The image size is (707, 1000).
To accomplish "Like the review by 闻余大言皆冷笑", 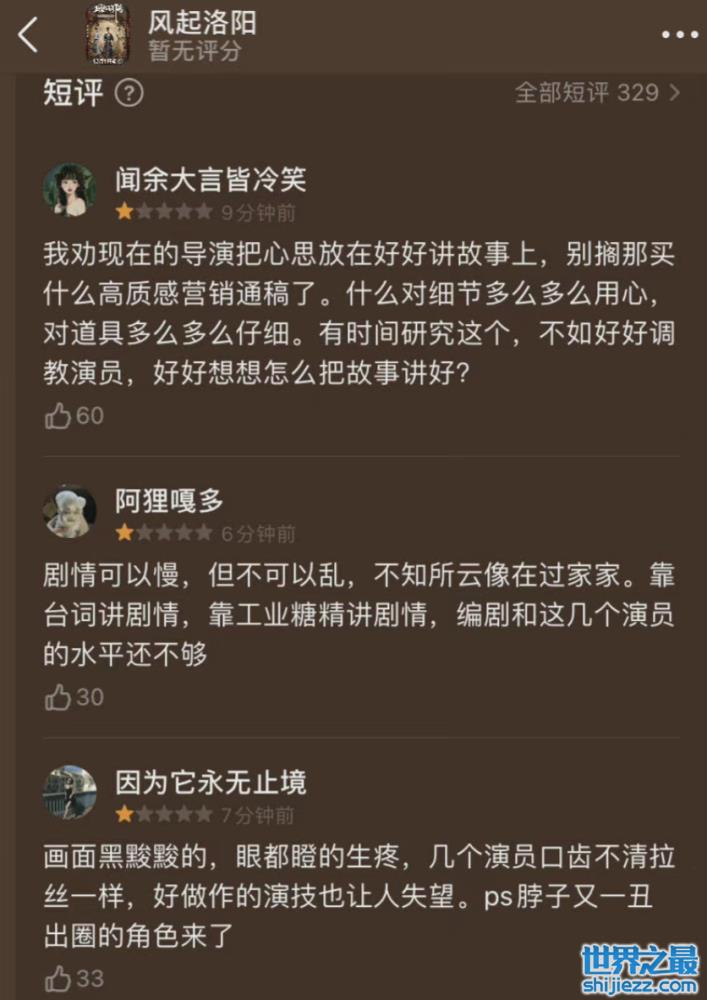I will (58, 416).
